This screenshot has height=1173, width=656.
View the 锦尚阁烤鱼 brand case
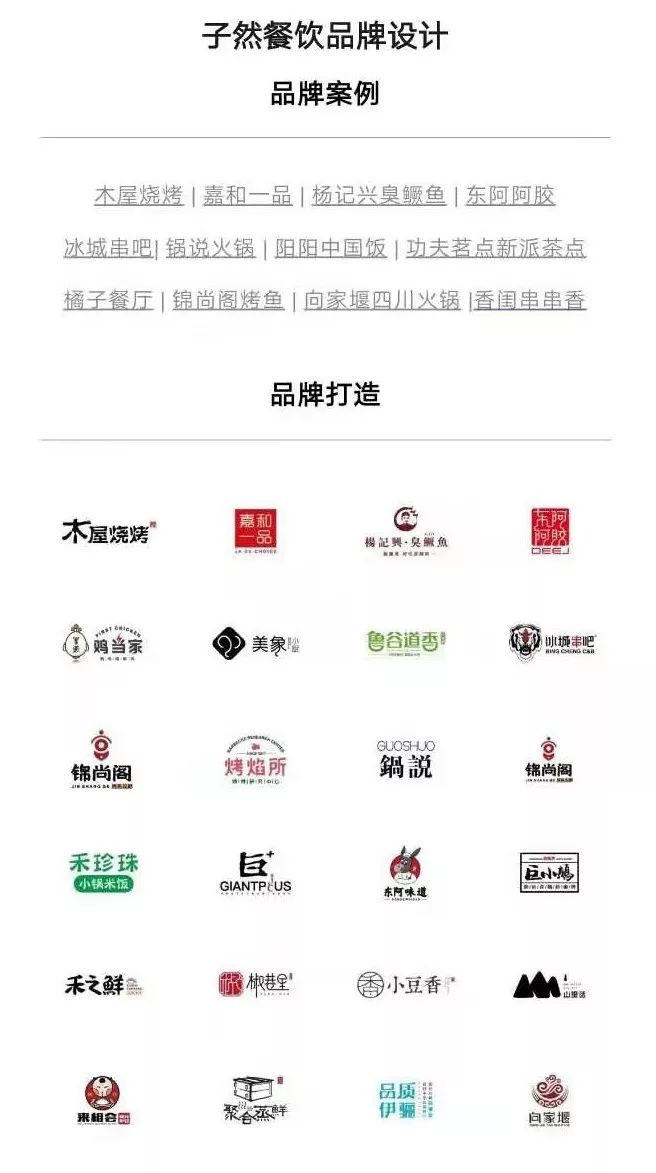click(x=228, y=300)
